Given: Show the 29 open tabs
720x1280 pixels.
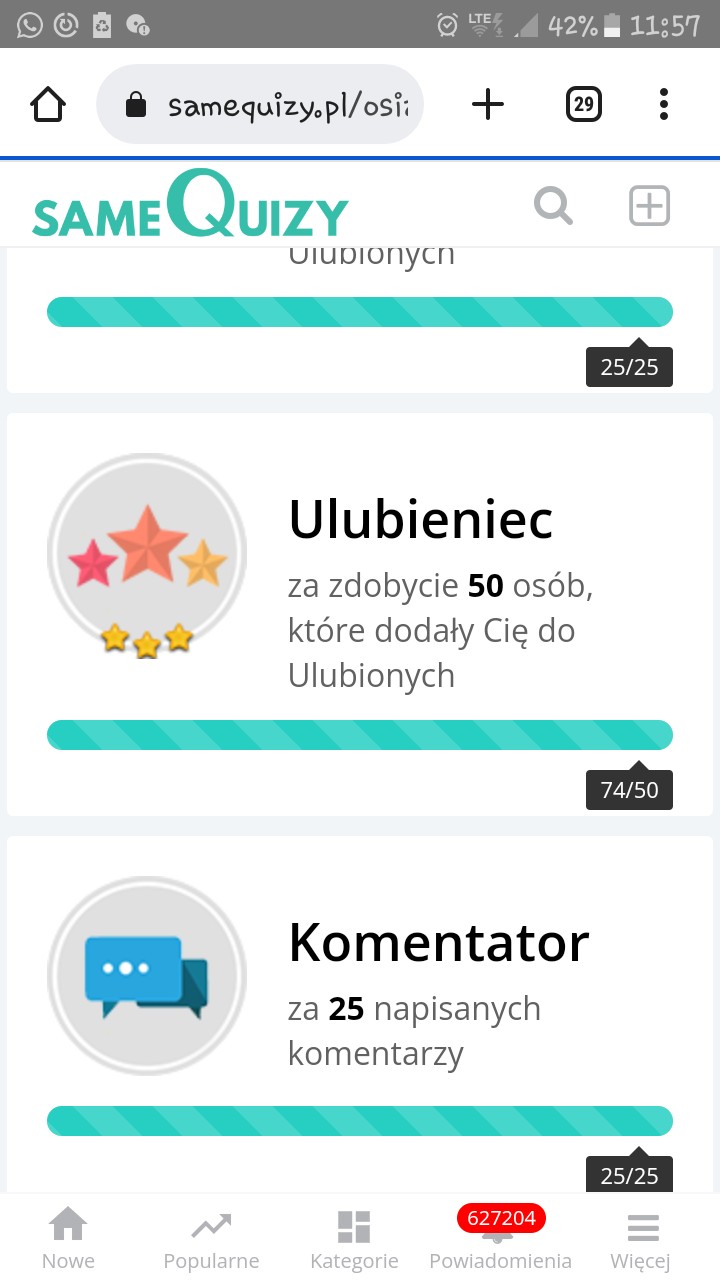Looking at the screenshot, I should click(x=584, y=104).
